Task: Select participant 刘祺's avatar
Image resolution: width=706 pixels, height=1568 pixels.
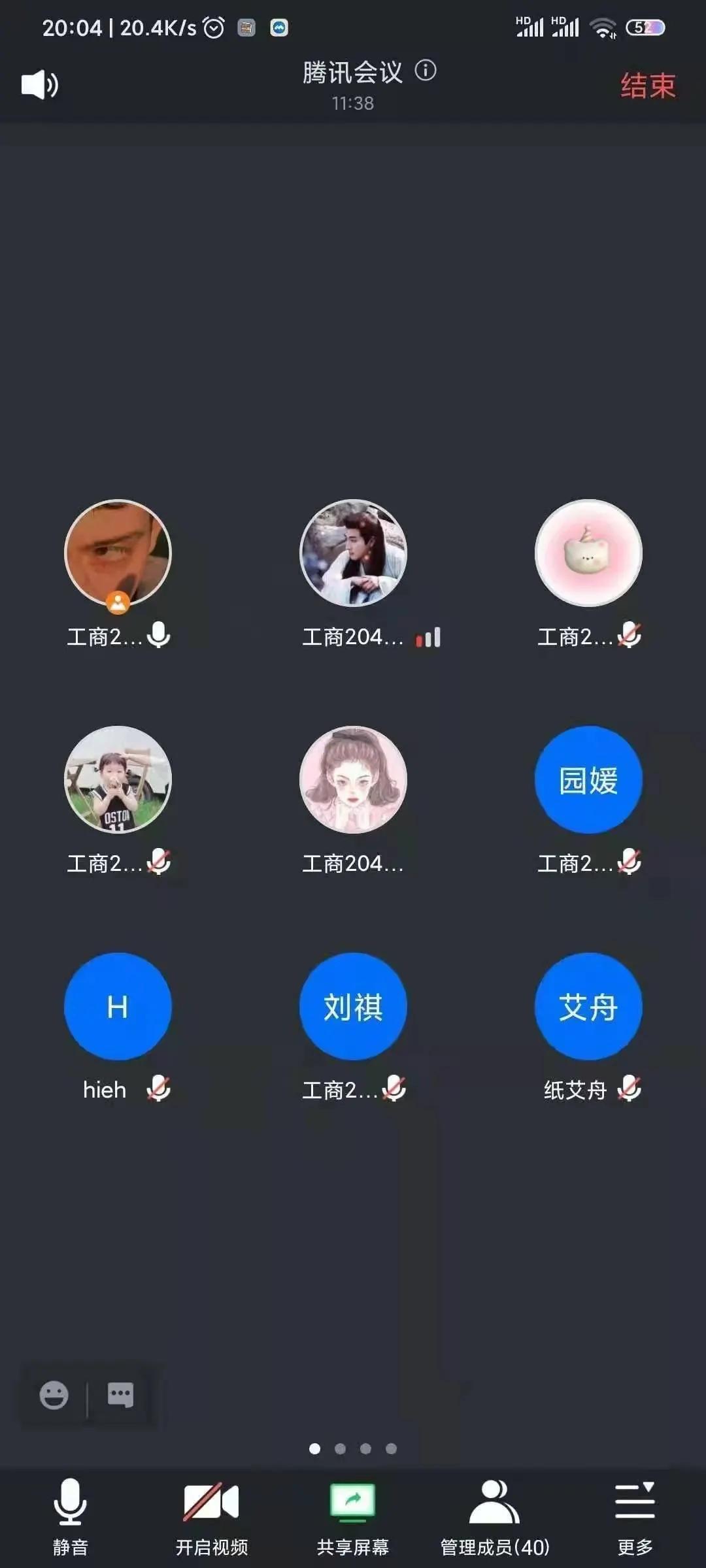Action: point(353,1006)
